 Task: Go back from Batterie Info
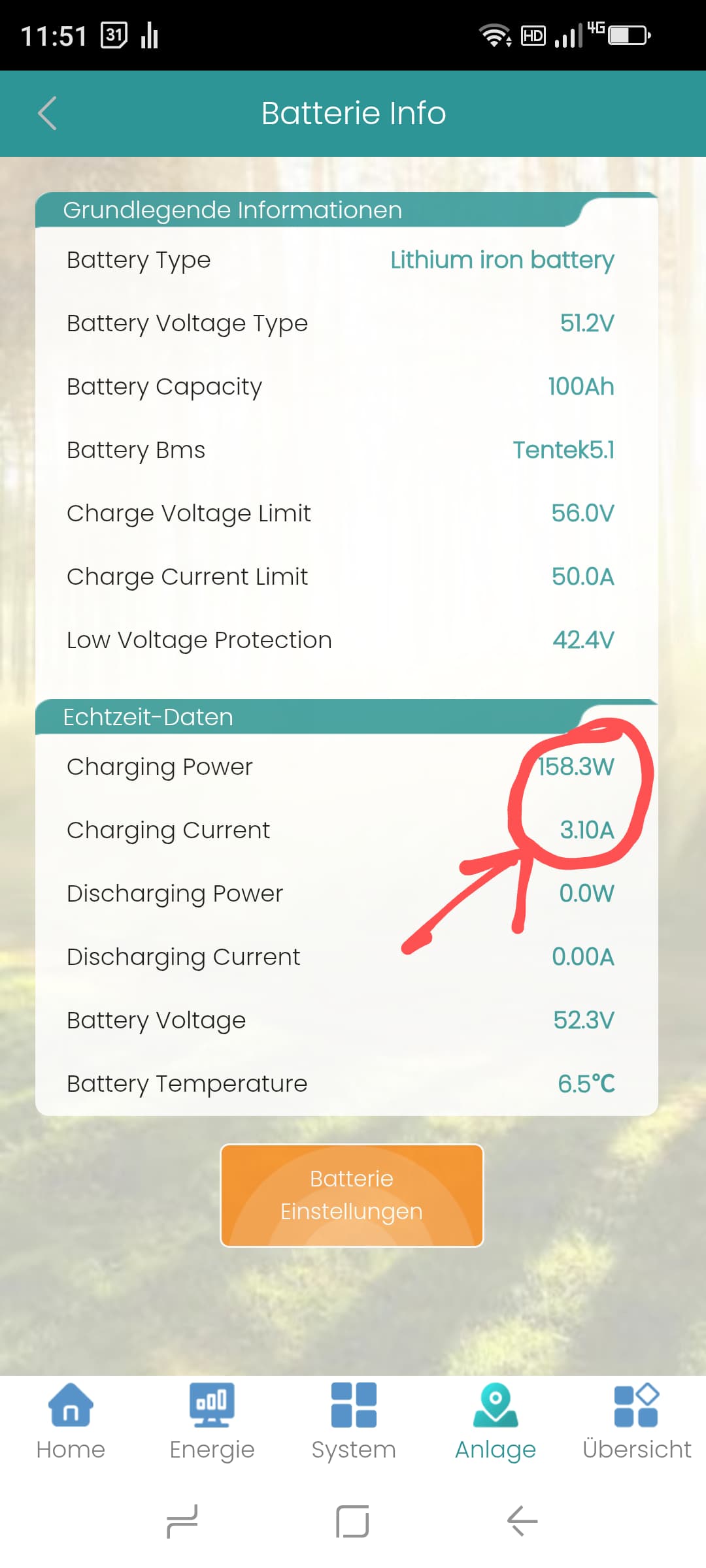click(47, 113)
